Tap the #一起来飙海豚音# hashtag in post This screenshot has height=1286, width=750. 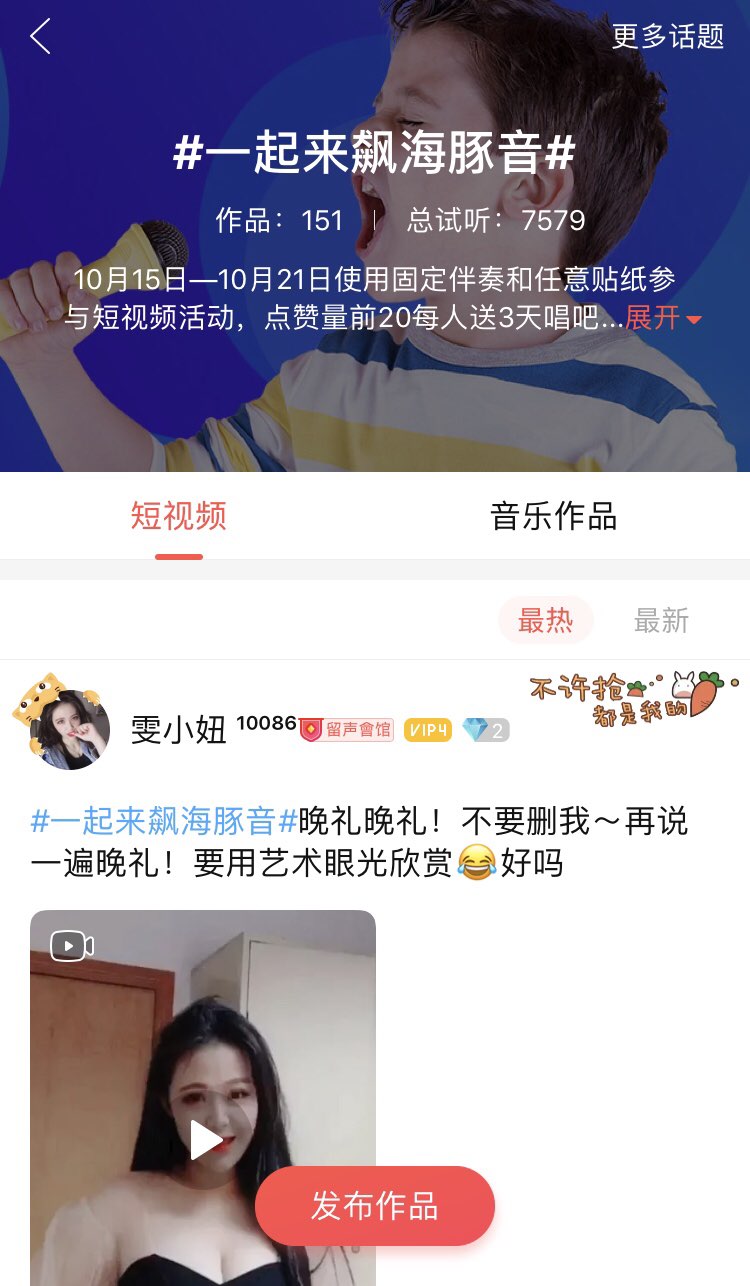tap(164, 822)
